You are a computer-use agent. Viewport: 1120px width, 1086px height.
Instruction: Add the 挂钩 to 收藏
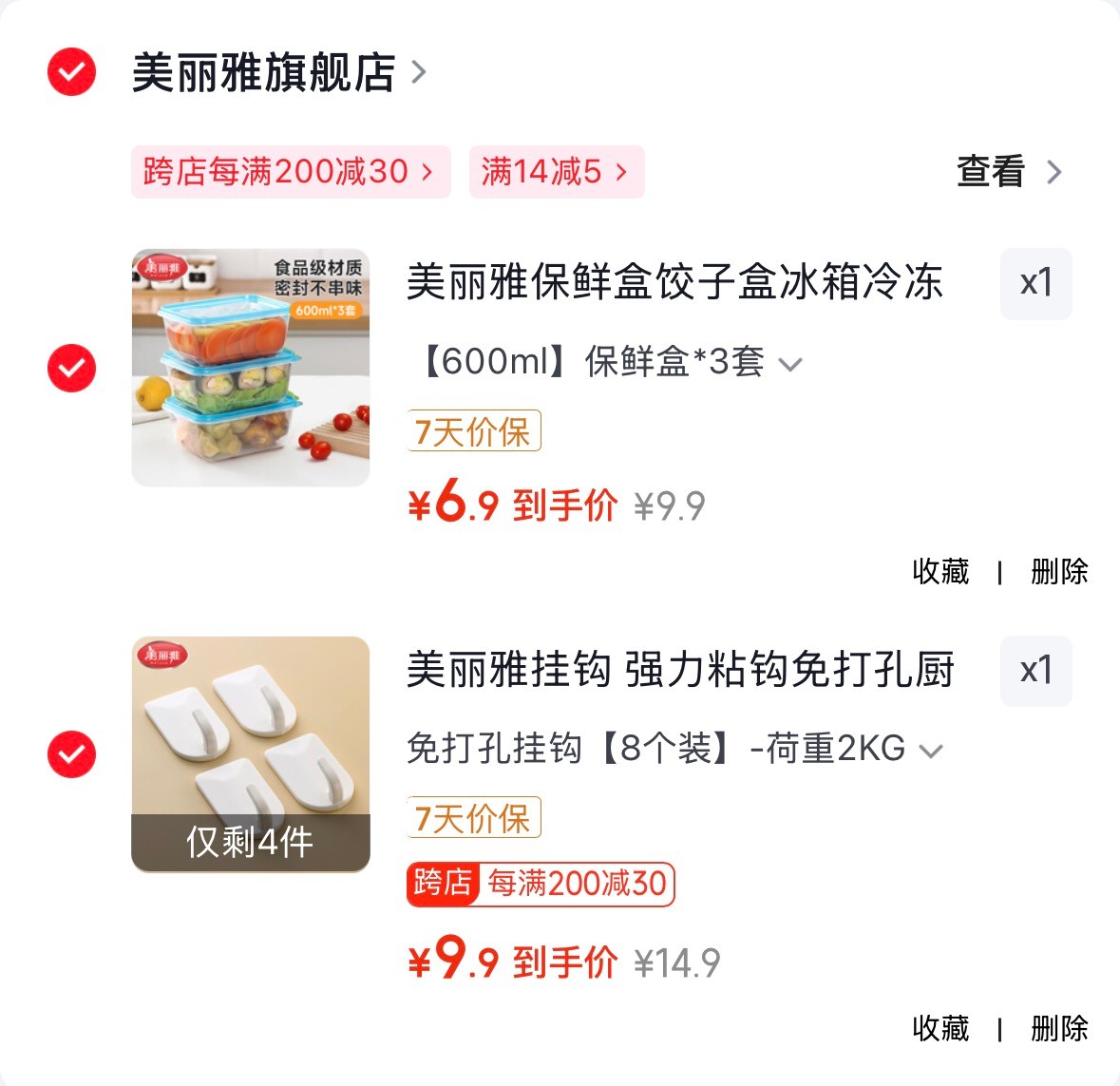point(940,1028)
